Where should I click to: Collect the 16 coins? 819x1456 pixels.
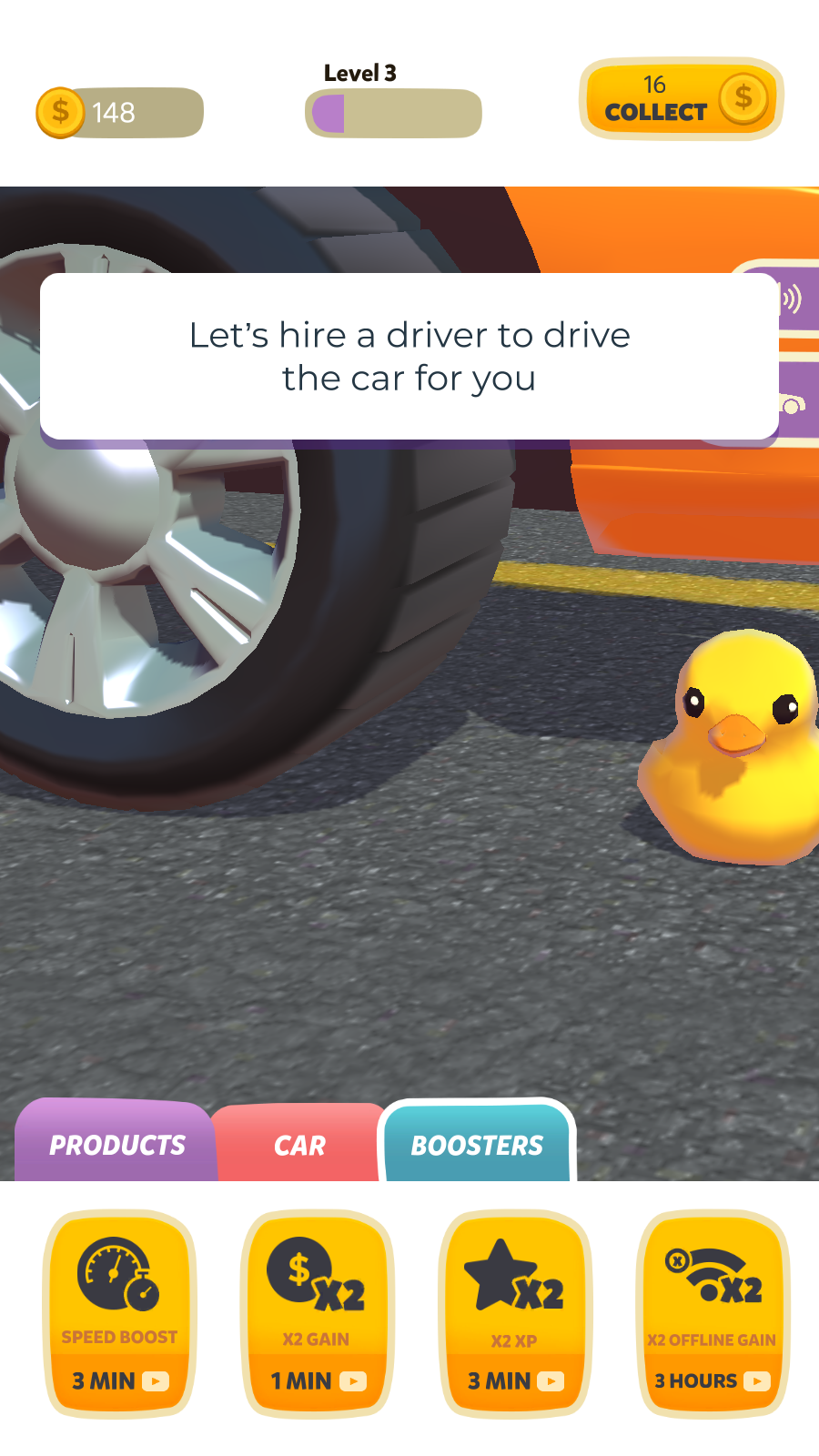pyautogui.click(x=681, y=99)
